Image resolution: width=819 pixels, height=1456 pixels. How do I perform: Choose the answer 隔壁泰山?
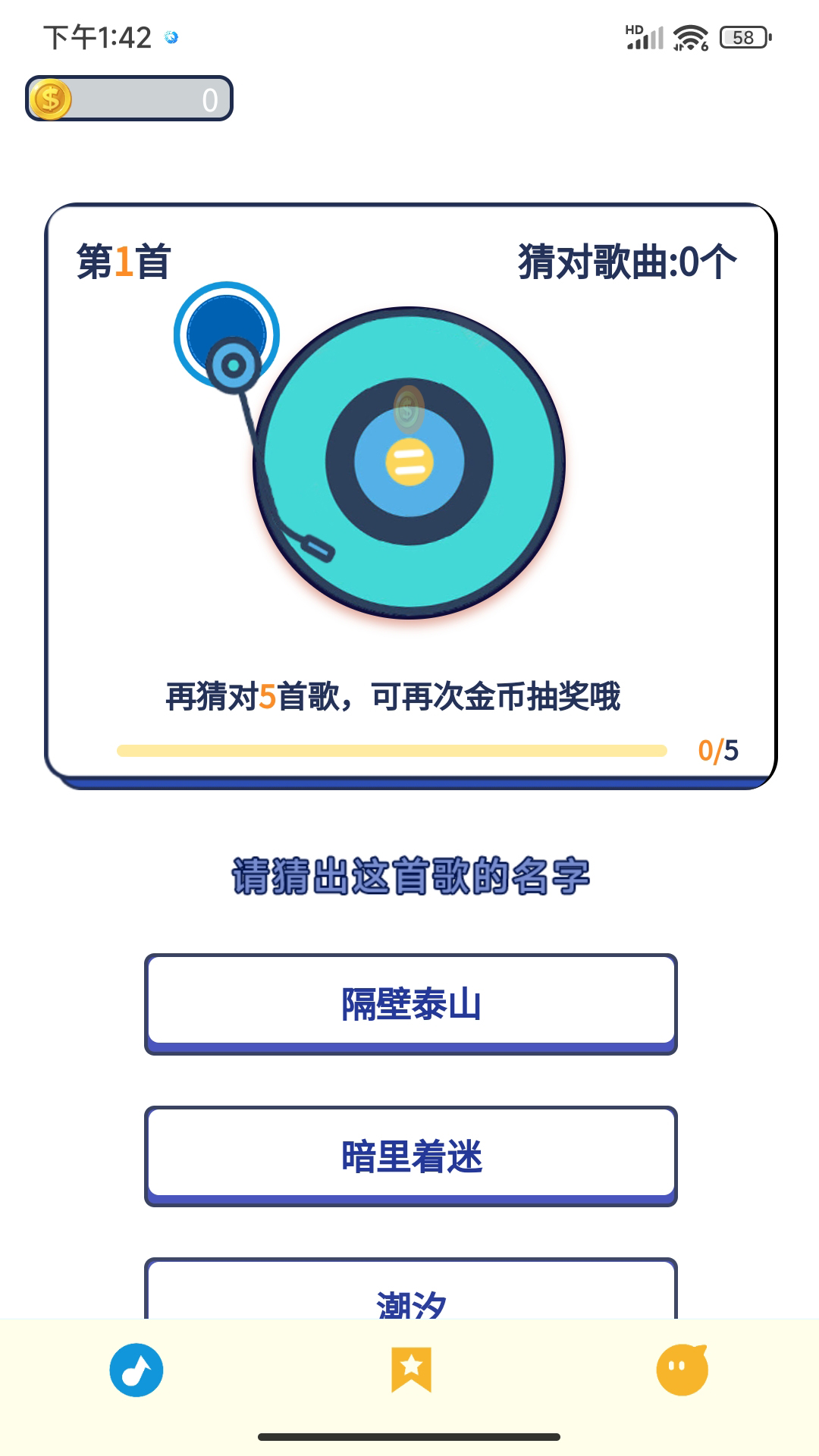pos(410,1003)
